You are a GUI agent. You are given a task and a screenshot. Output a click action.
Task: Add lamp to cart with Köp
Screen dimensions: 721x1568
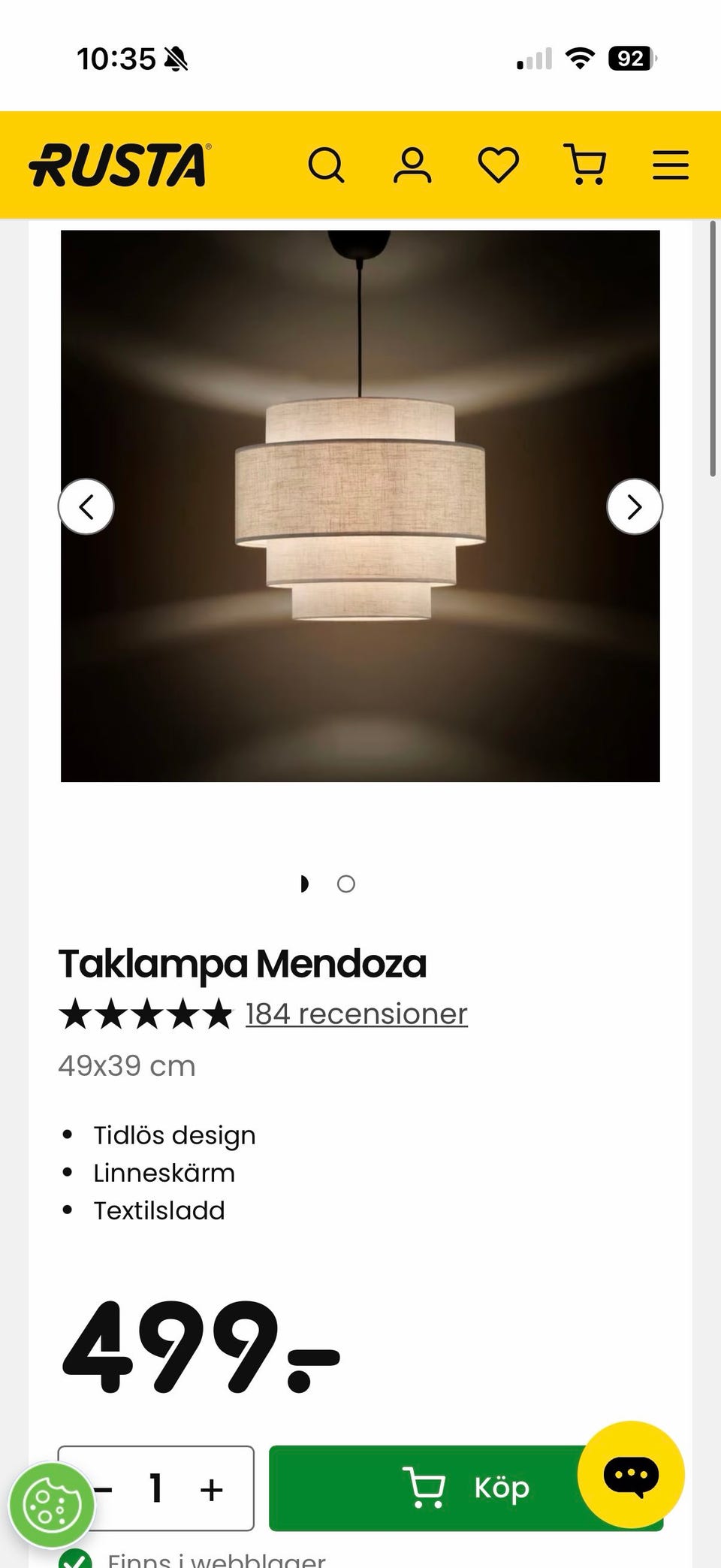466,1488
